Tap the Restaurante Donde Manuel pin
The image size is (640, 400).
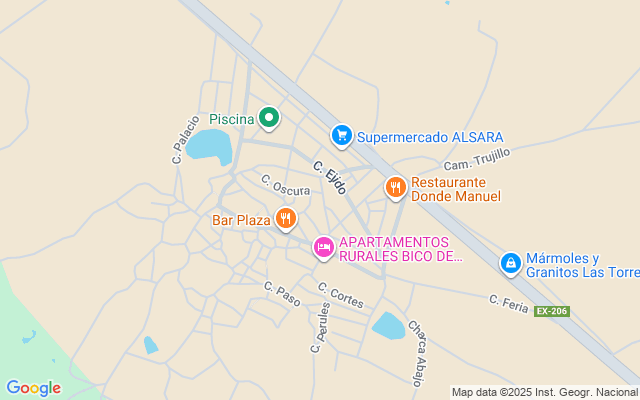[x=396, y=187]
